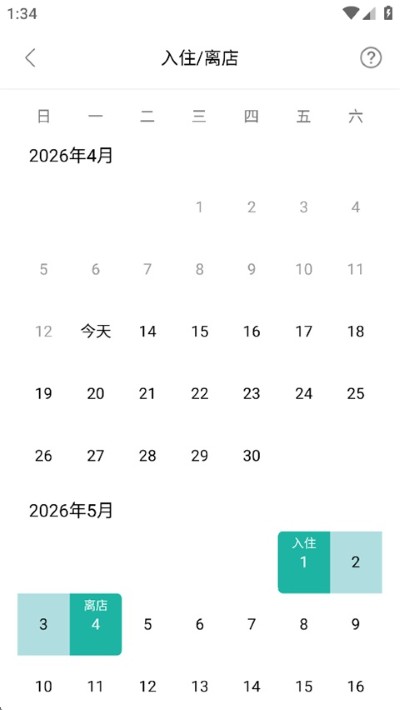
Task: Pick April 14 as a date
Action: coord(148,331)
